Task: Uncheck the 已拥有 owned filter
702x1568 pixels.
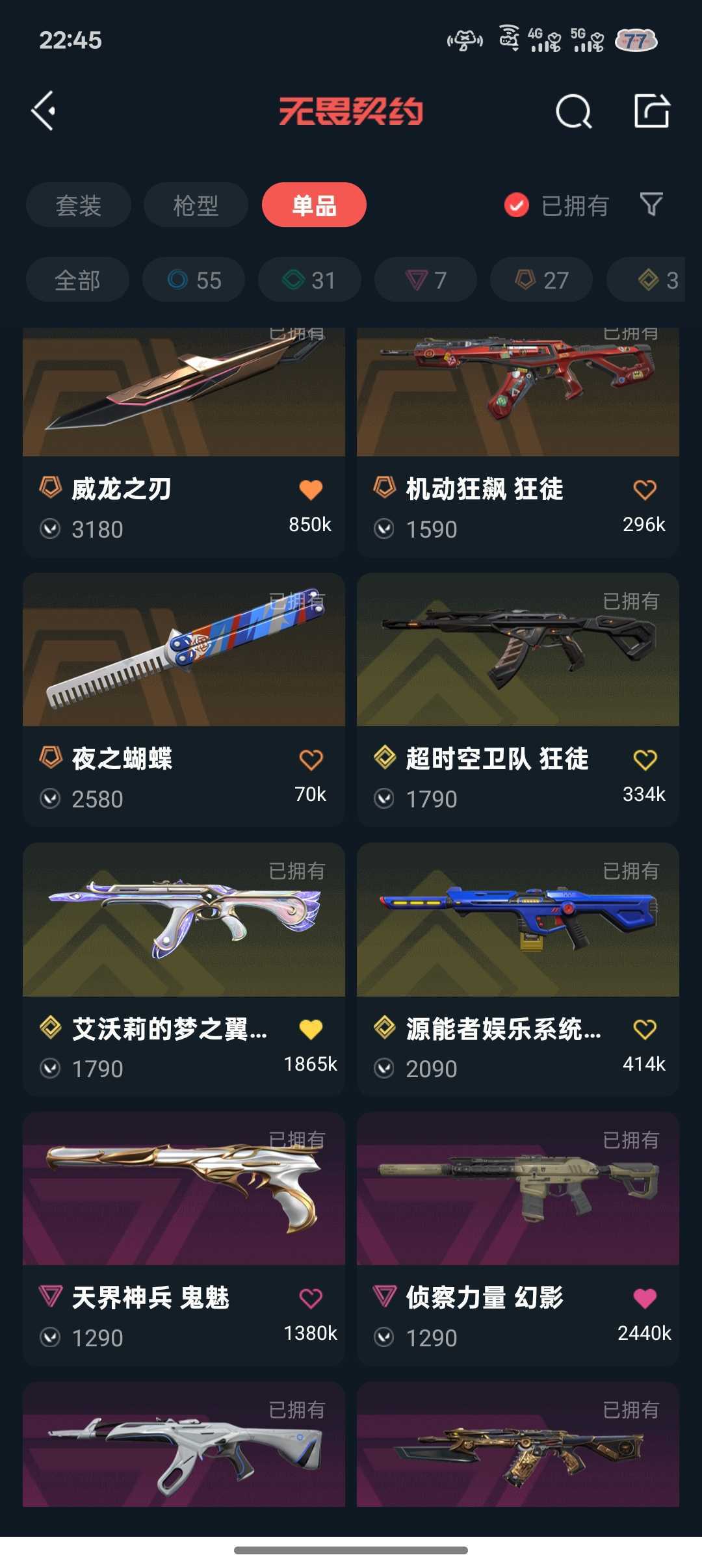Action: tap(517, 205)
